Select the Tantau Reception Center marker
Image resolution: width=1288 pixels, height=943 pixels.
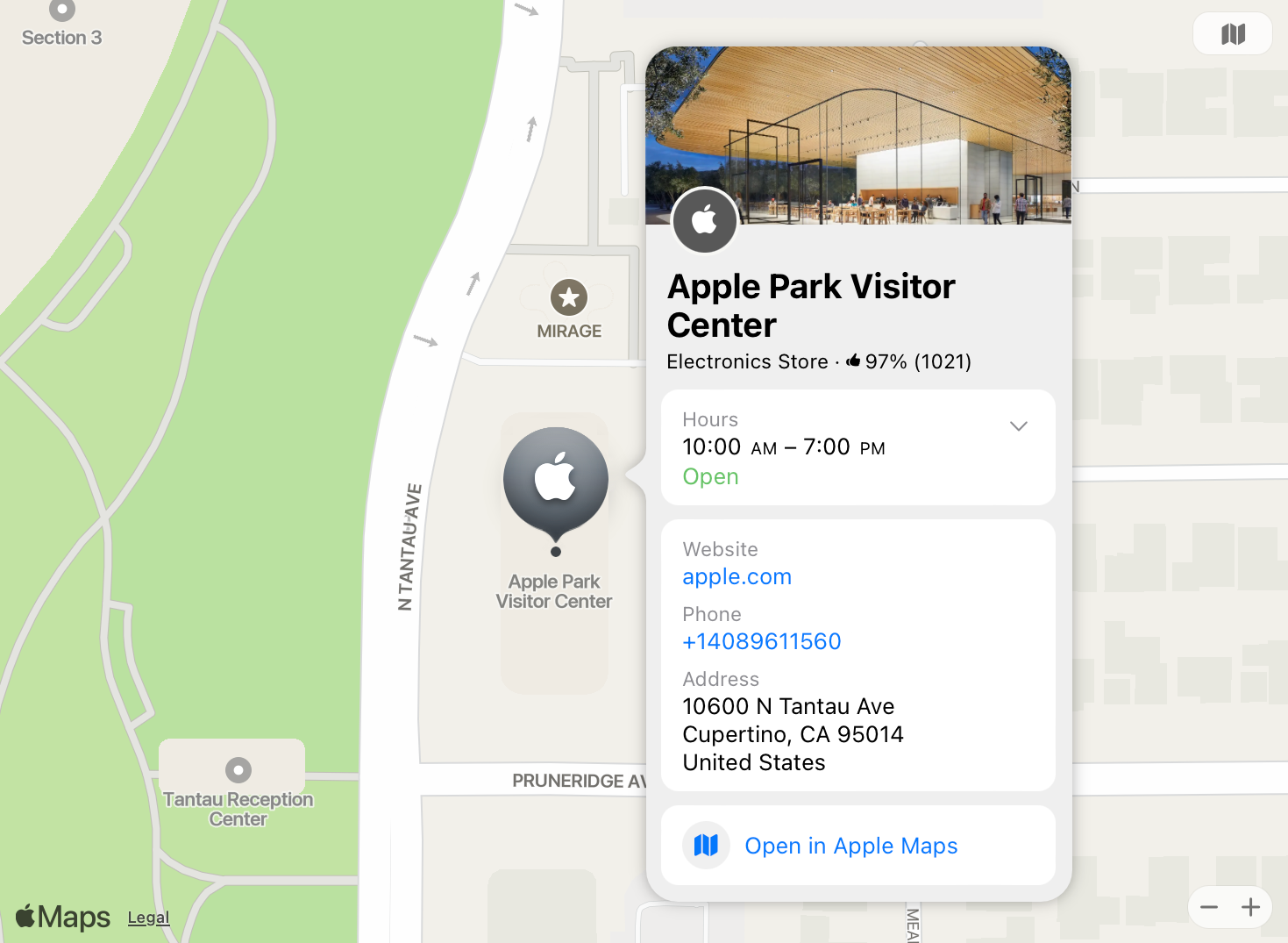238,770
